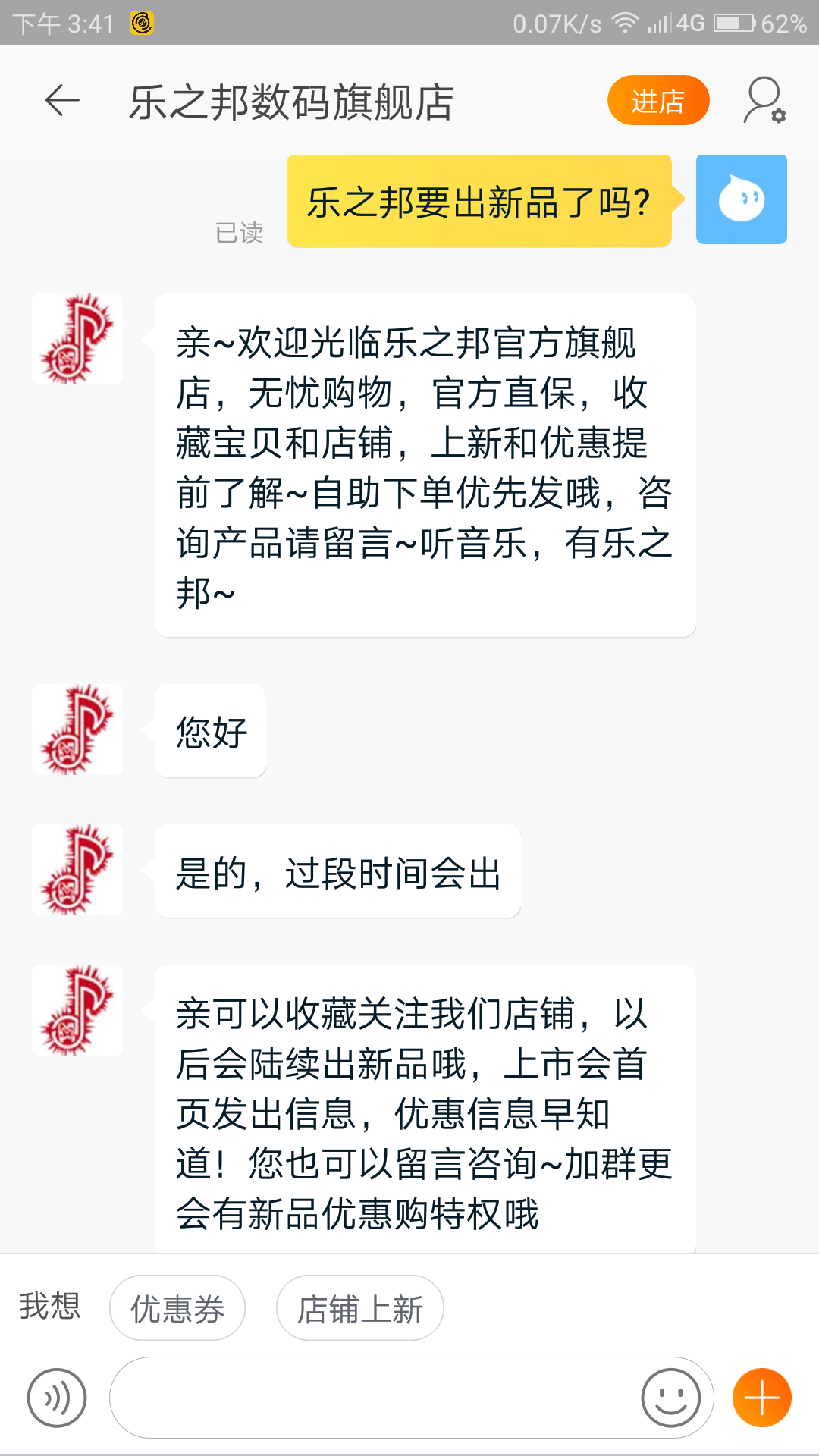Select the 优惠券 quick reply chip
The height and width of the screenshot is (1456, 819).
(177, 1307)
